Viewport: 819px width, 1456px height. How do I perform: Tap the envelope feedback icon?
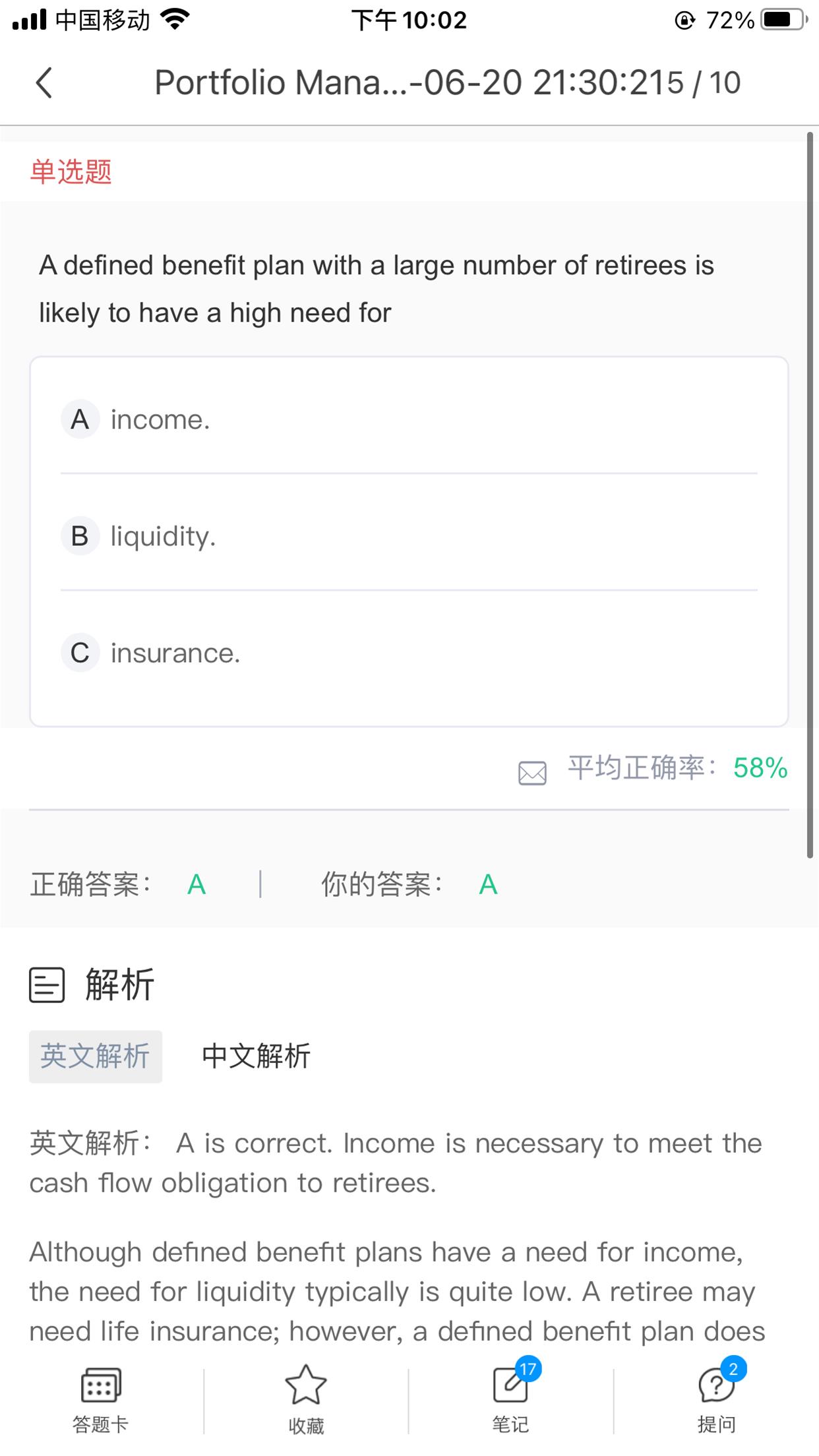tap(532, 772)
